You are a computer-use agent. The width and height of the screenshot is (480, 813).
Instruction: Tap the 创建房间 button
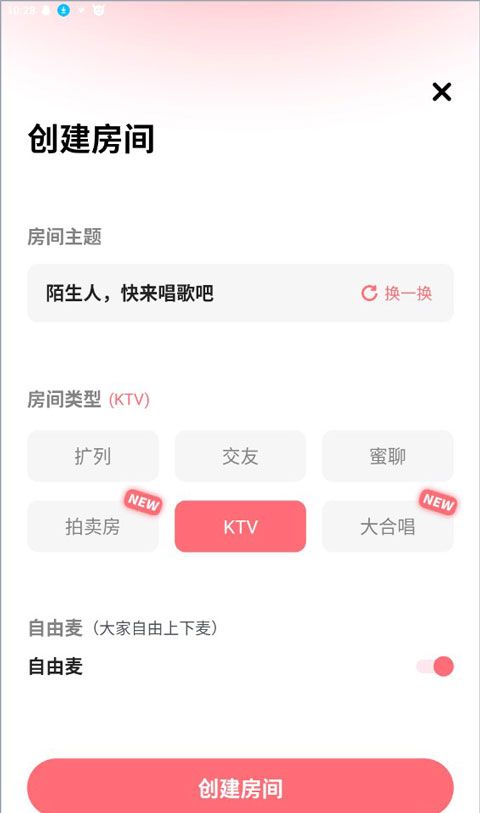241,786
